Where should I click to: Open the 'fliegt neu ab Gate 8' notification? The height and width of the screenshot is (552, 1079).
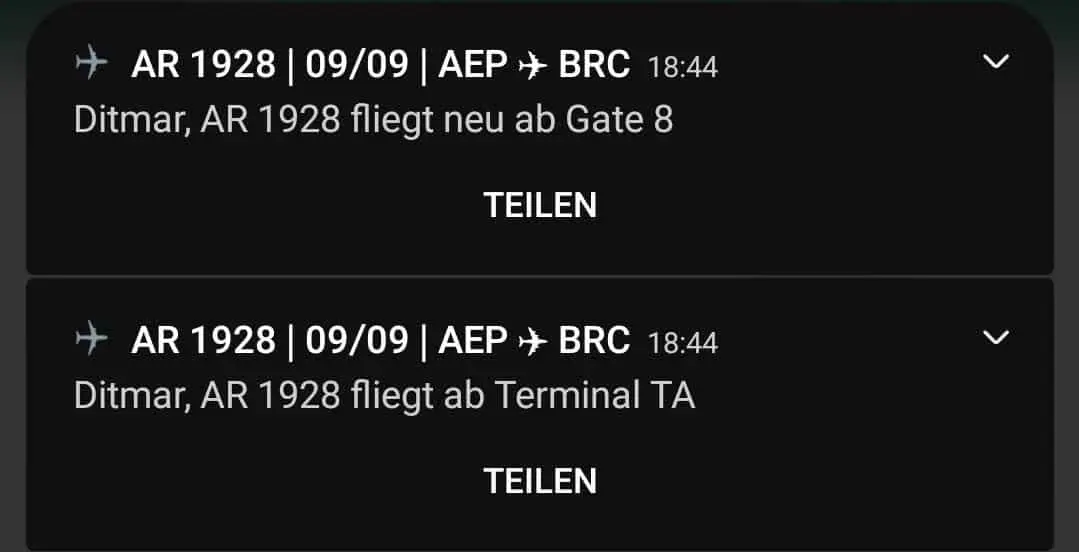coord(373,120)
